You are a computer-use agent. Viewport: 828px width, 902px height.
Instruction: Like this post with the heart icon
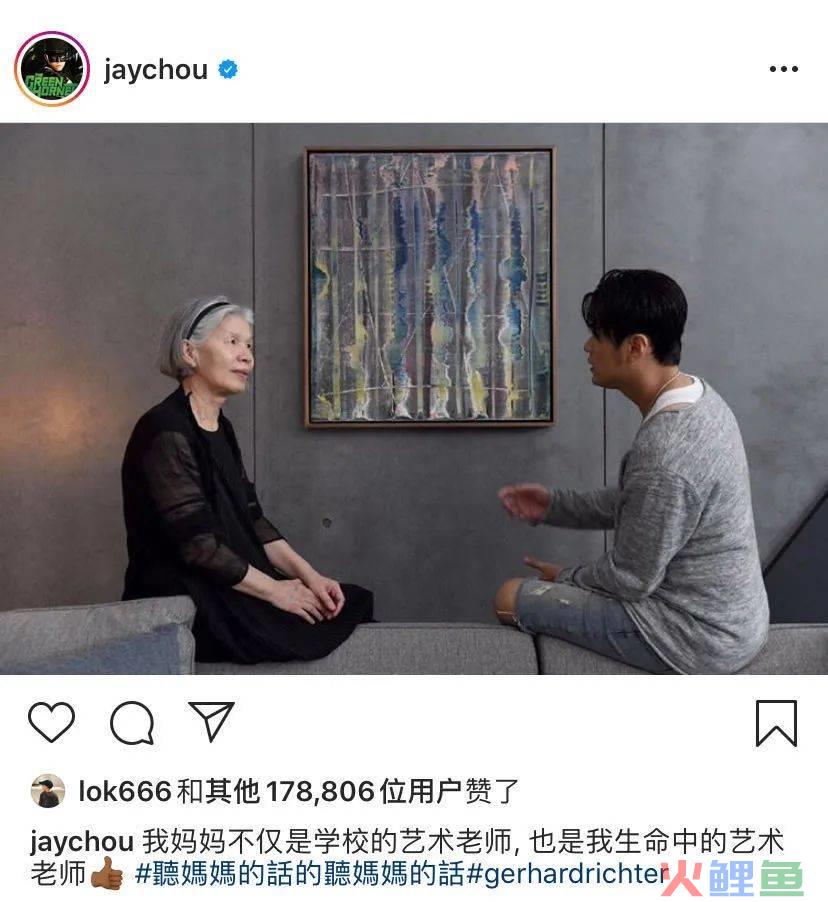(51, 722)
